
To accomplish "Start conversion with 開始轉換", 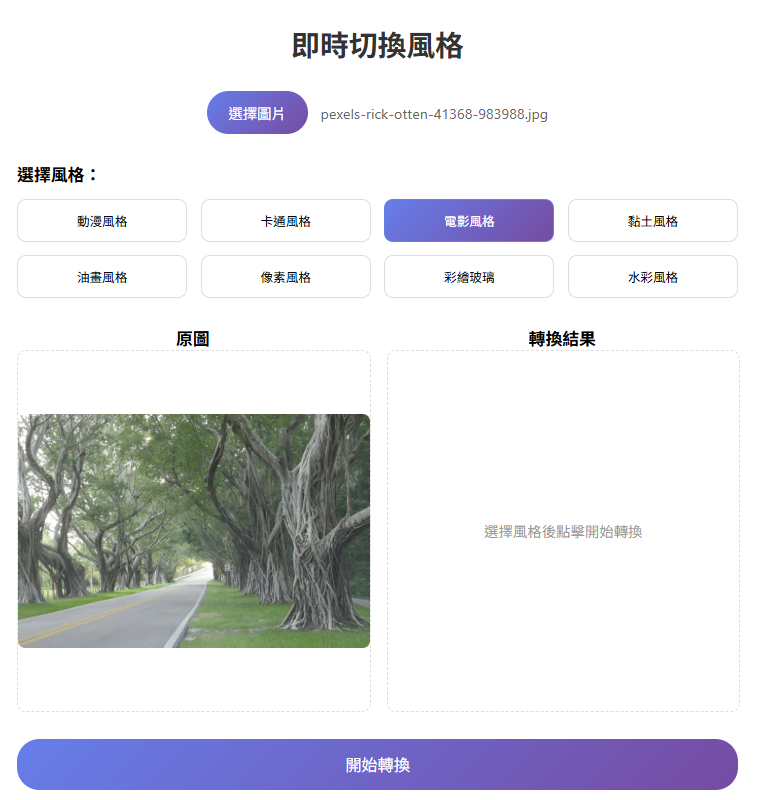I will pos(377,765).
